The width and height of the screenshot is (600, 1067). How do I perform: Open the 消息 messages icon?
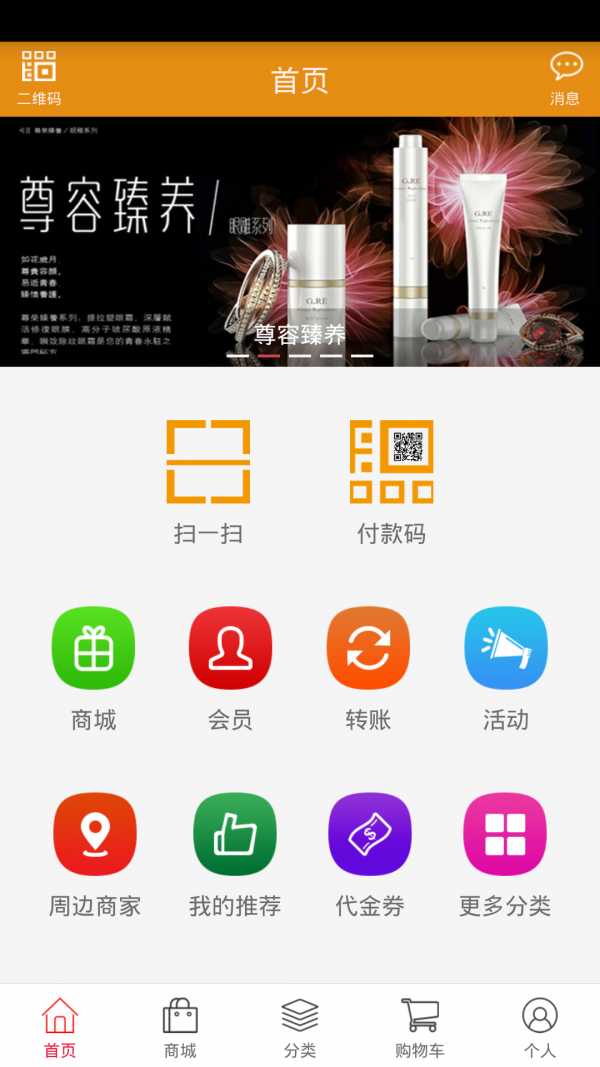pyautogui.click(x=565, y=78)
